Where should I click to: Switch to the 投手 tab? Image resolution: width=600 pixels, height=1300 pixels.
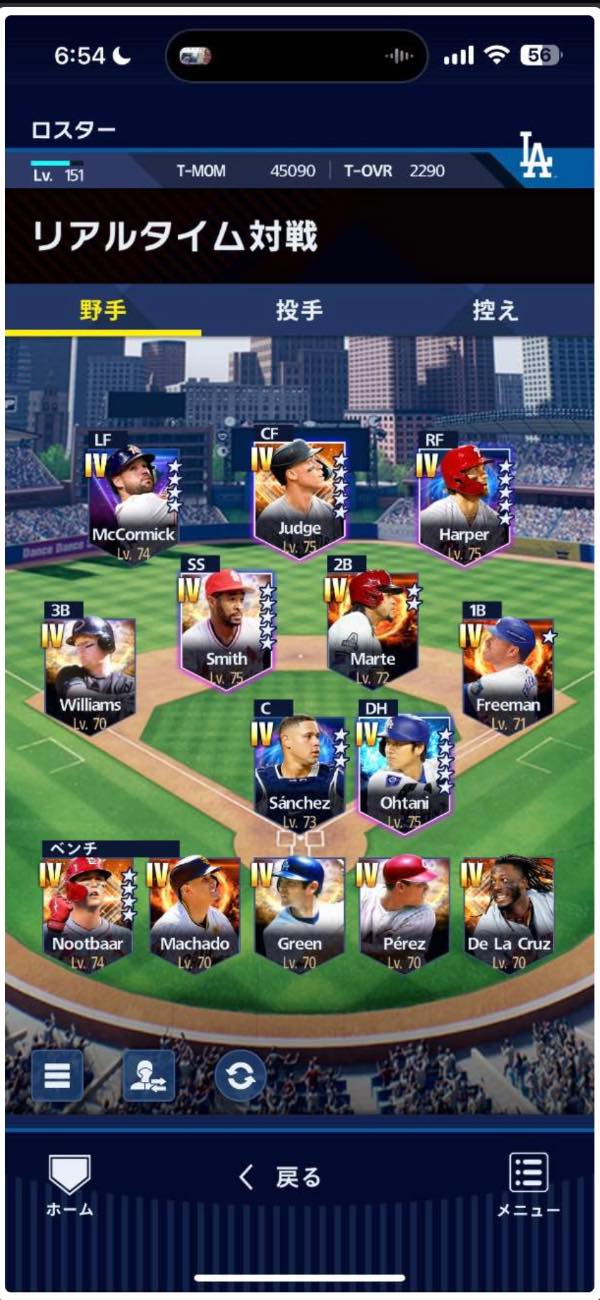(x=299, y=310)
